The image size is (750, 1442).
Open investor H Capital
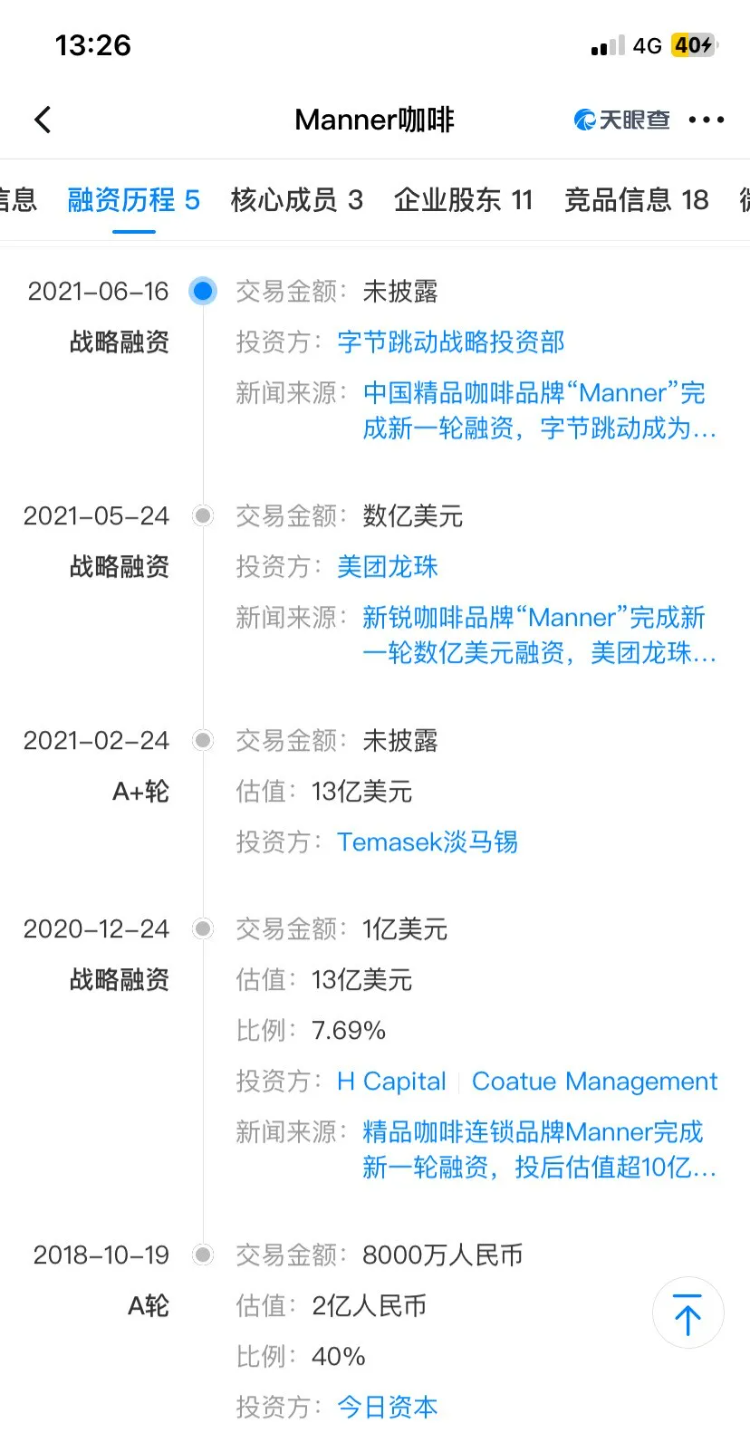pos(392,1082)
